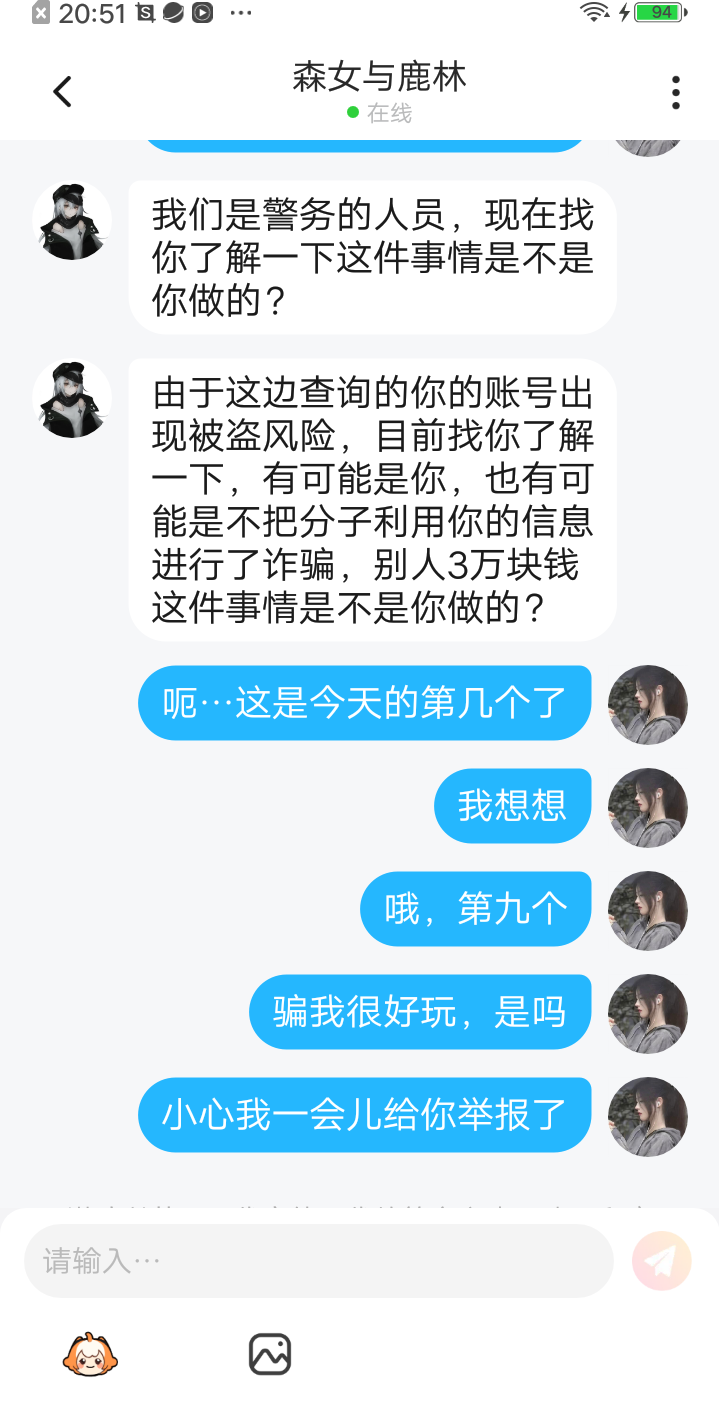Go back from the 森女与鹿林 chat
The height and width of the screenshot is (1415, 719).
click(62, 92)
